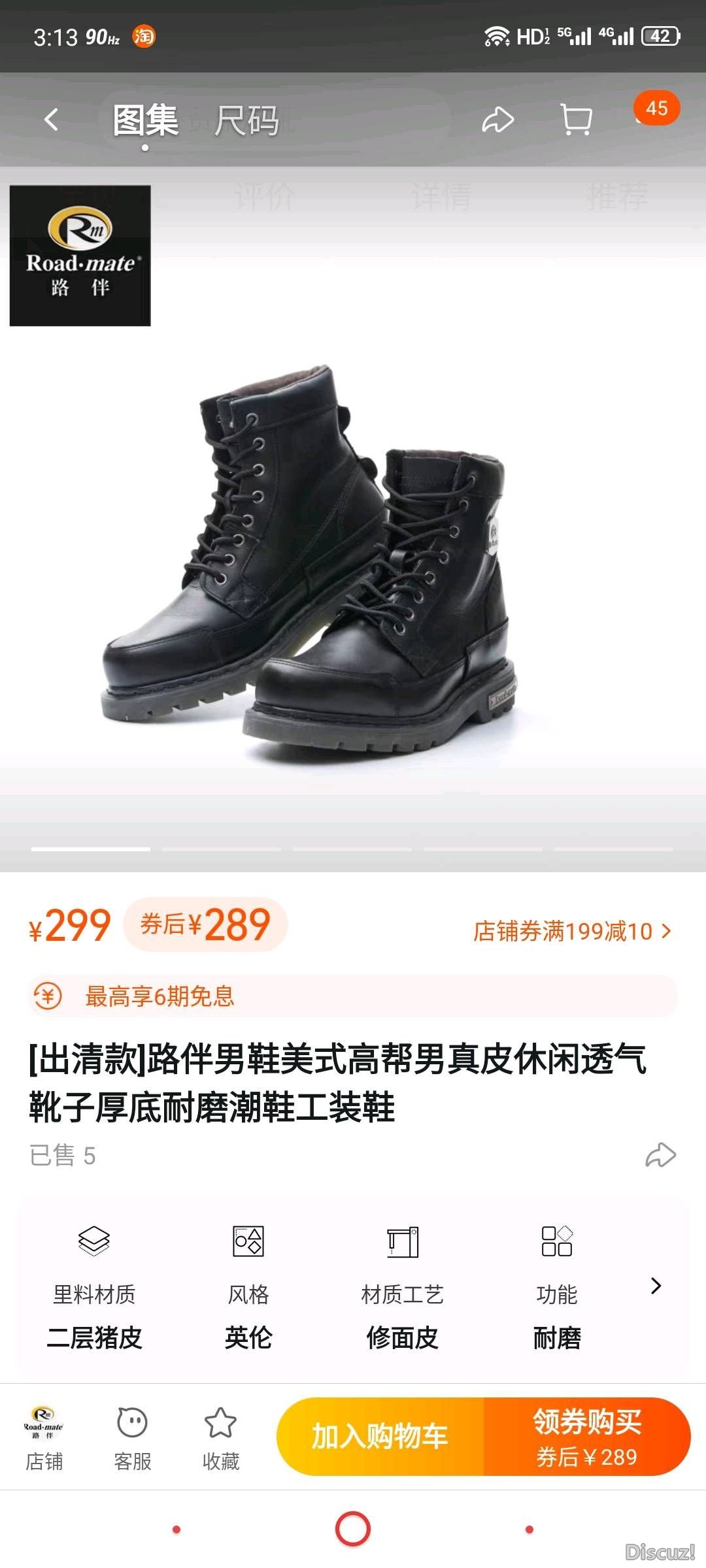Image resolution: width=706 pixels, height=1568 pixels.
Task: Share via the arrow beside 已售 5
Action: click(x=660, y=1155)
